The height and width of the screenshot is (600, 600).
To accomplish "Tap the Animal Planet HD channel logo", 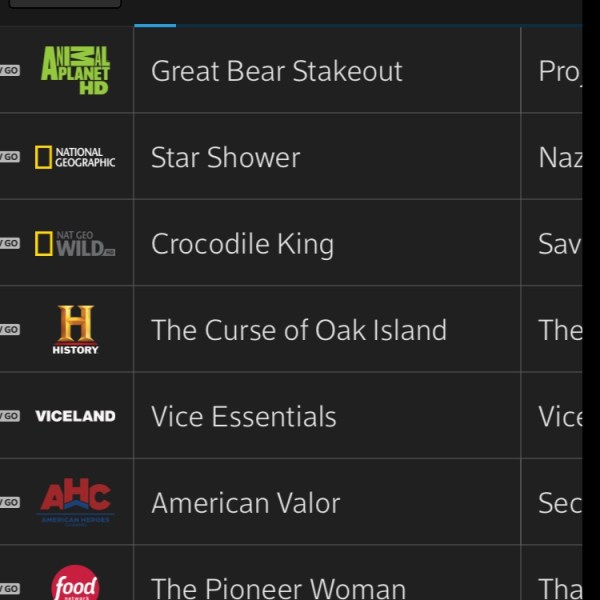I will (75, 70).
